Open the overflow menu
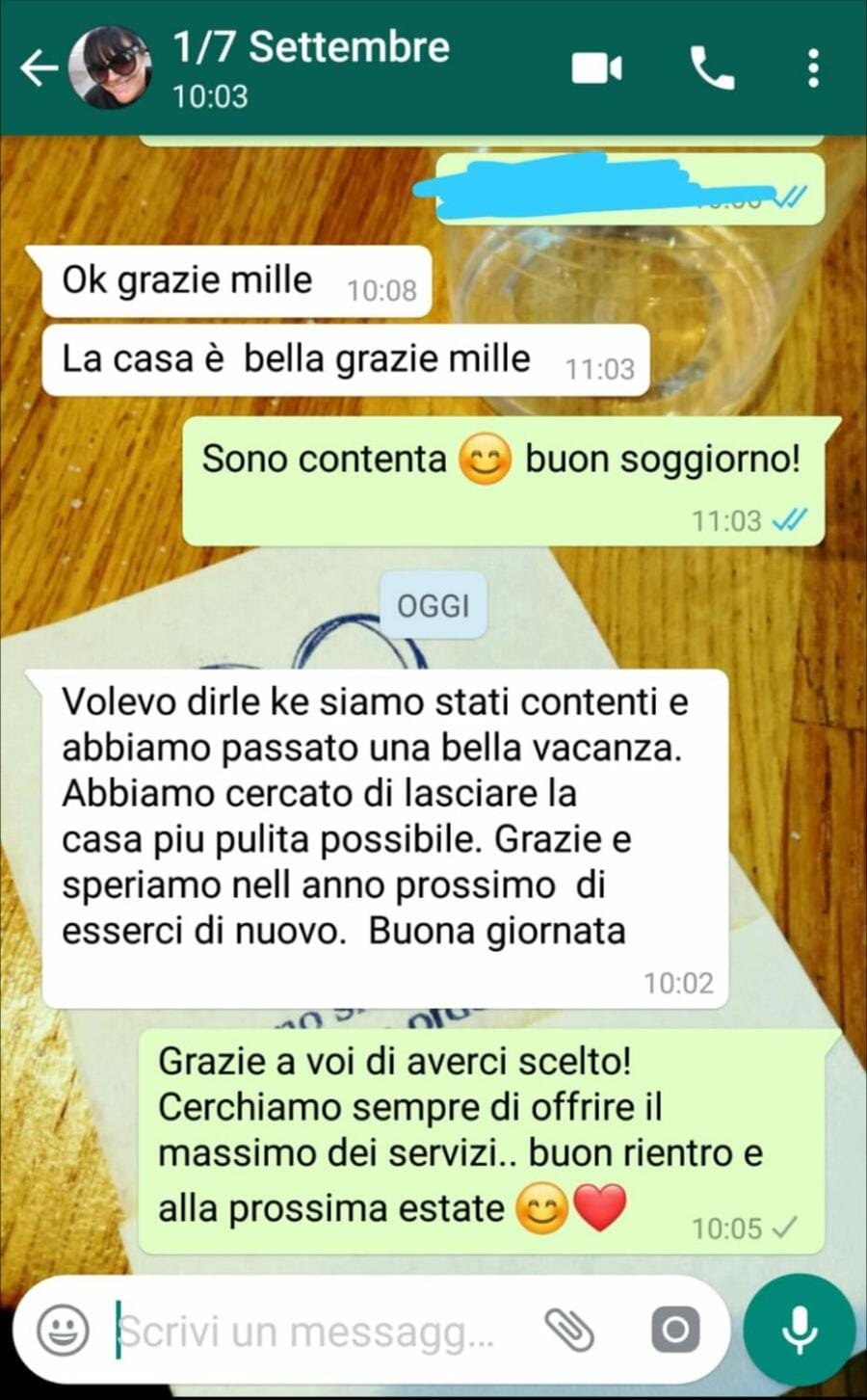 (814, 68)
